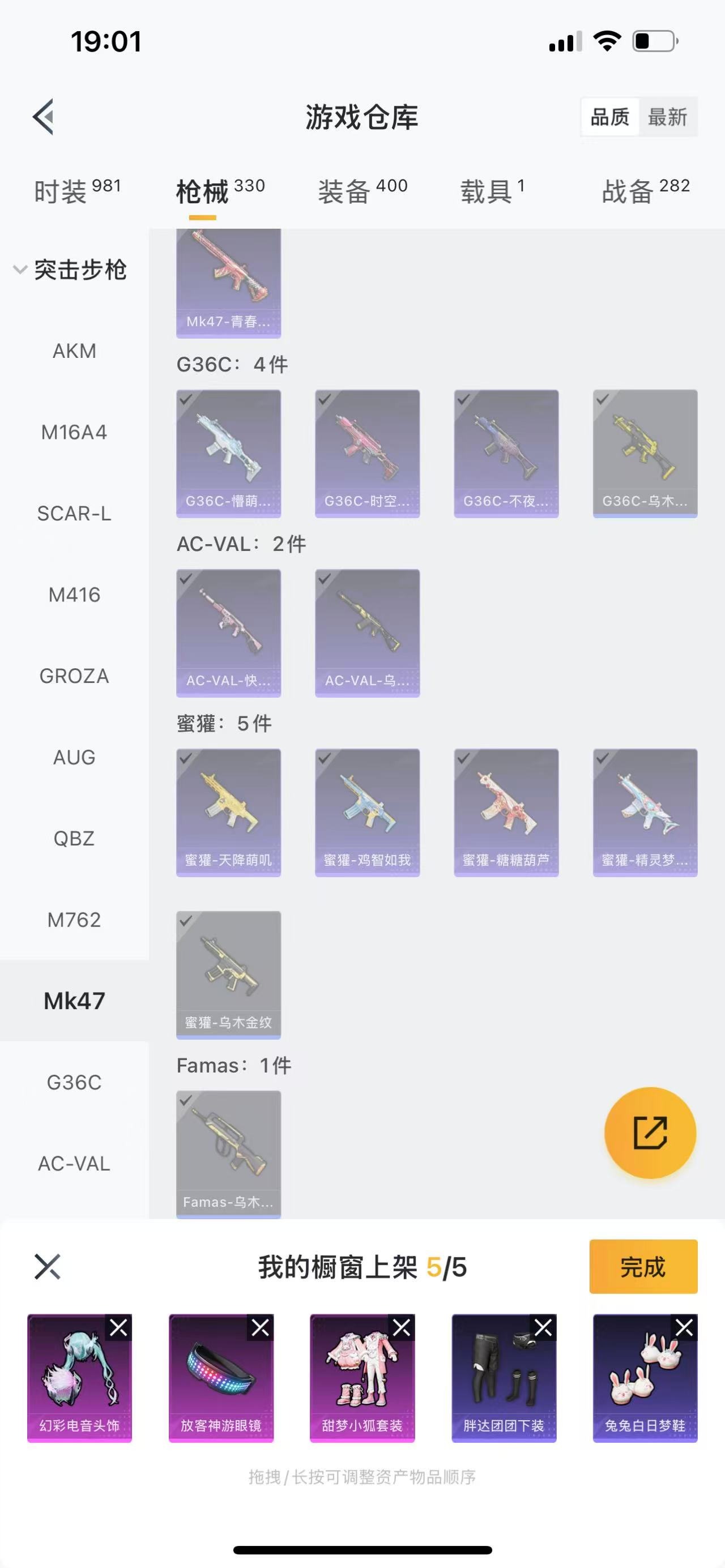Select the 蜜獾-天降萌叽 skin
This screenshot has height=1568, width=725.
[x=228, y=813]
